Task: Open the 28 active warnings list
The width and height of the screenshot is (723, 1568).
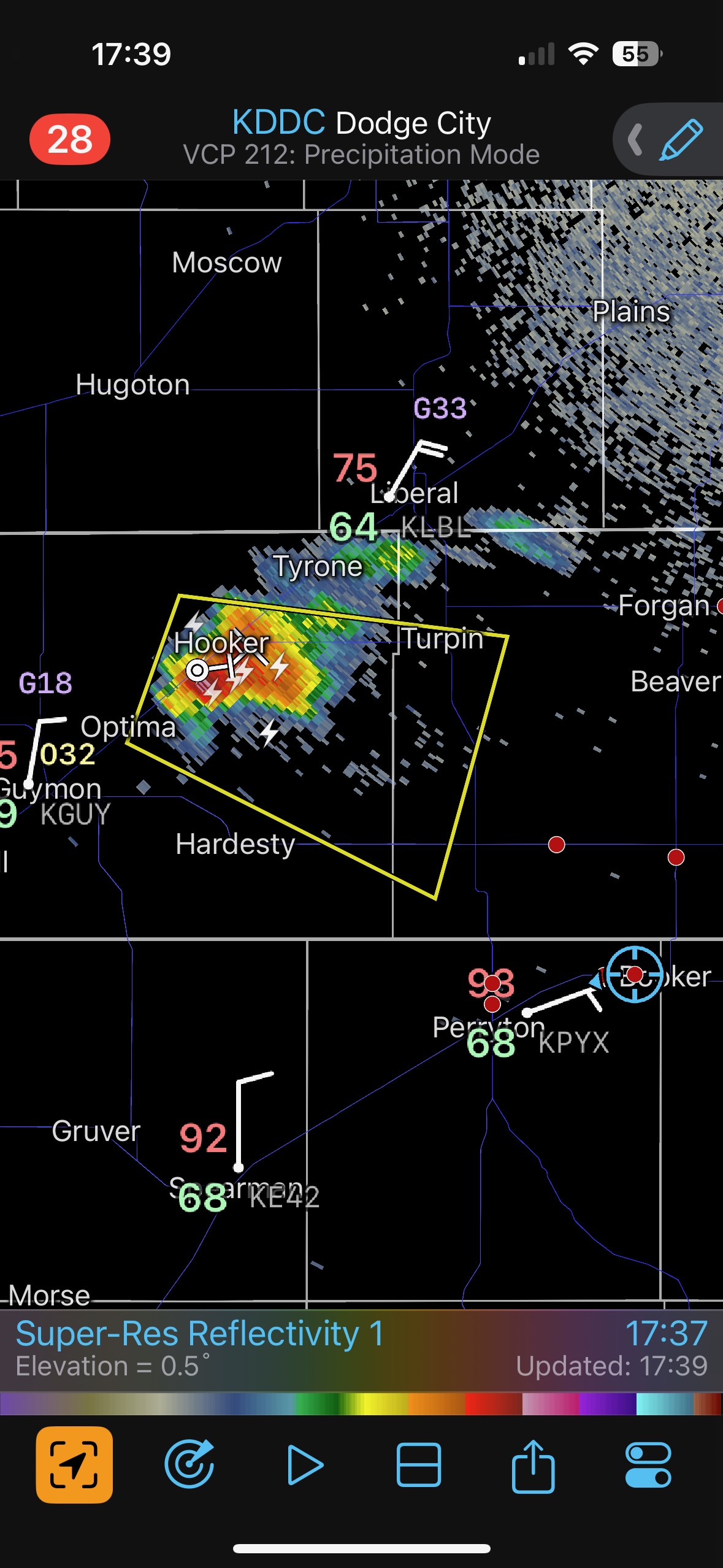Action: click(x=70, y=139)
